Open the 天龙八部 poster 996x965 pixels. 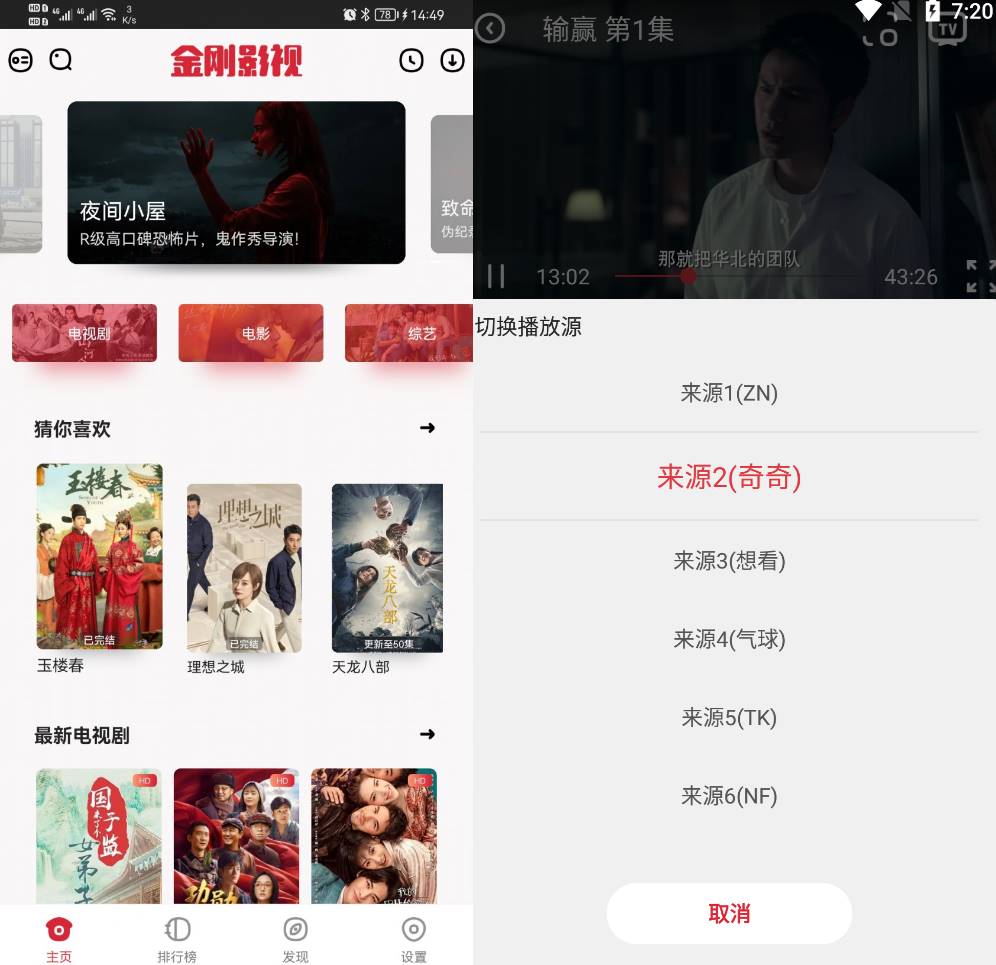pyautogui.click(x=387, y=567)
